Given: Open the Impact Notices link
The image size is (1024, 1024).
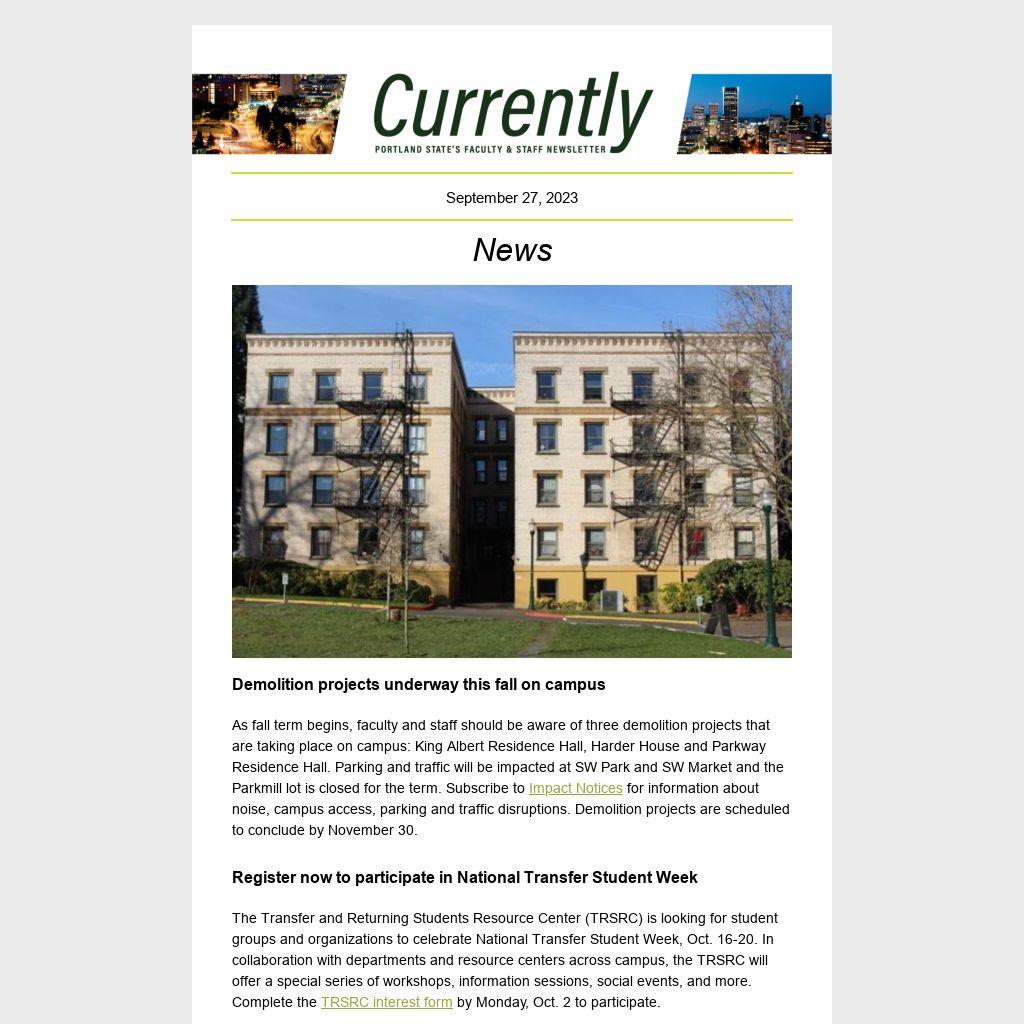Looking at the screenshot, I should pos(575,788).
